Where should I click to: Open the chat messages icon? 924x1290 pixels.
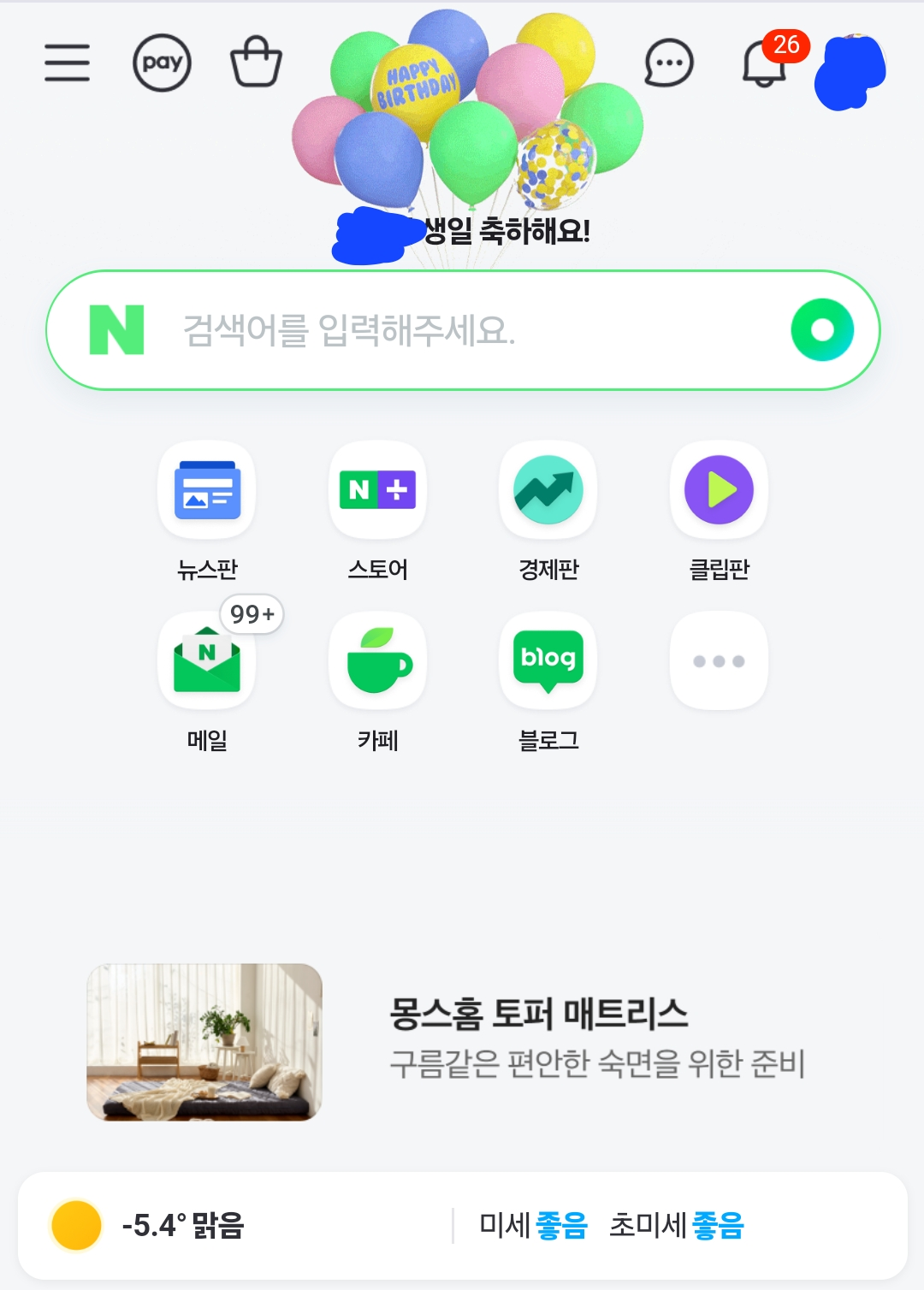[668, 62]
